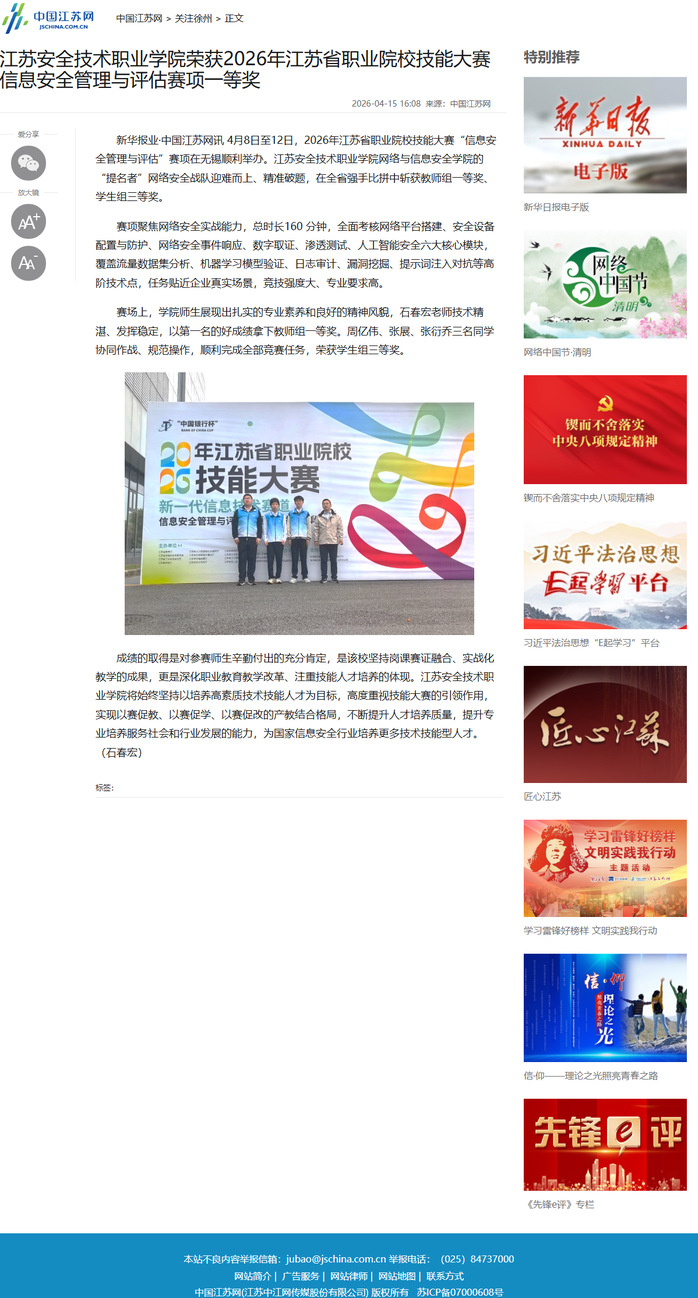698x1298 pixels.
Task: Open the 匠心江苏 recommendation tile
Action: click(605, 724)
